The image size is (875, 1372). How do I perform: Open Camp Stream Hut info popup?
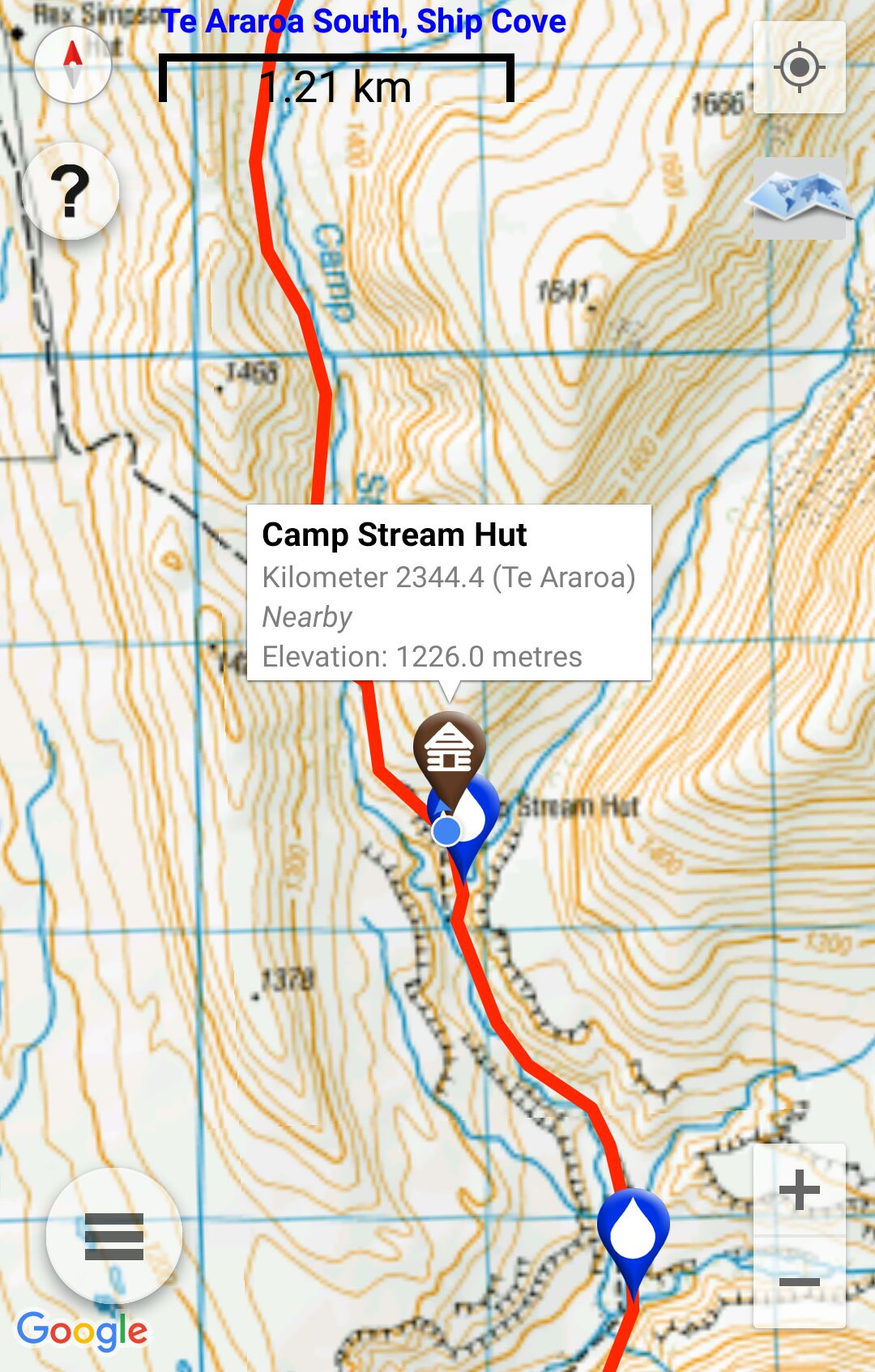coord(449,593)
